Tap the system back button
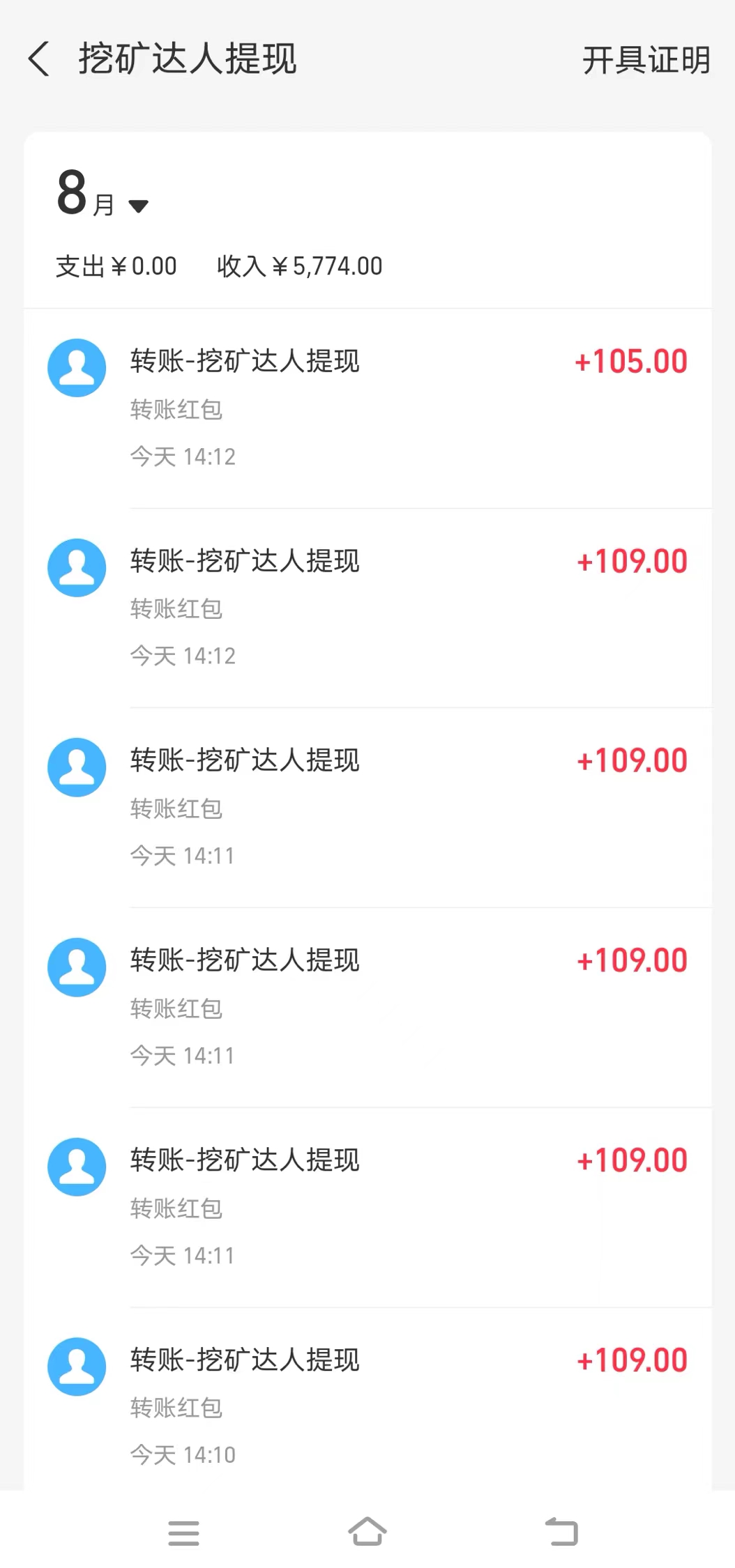The width and height of the screenshot is (735, 1568). coord(561,1532)
